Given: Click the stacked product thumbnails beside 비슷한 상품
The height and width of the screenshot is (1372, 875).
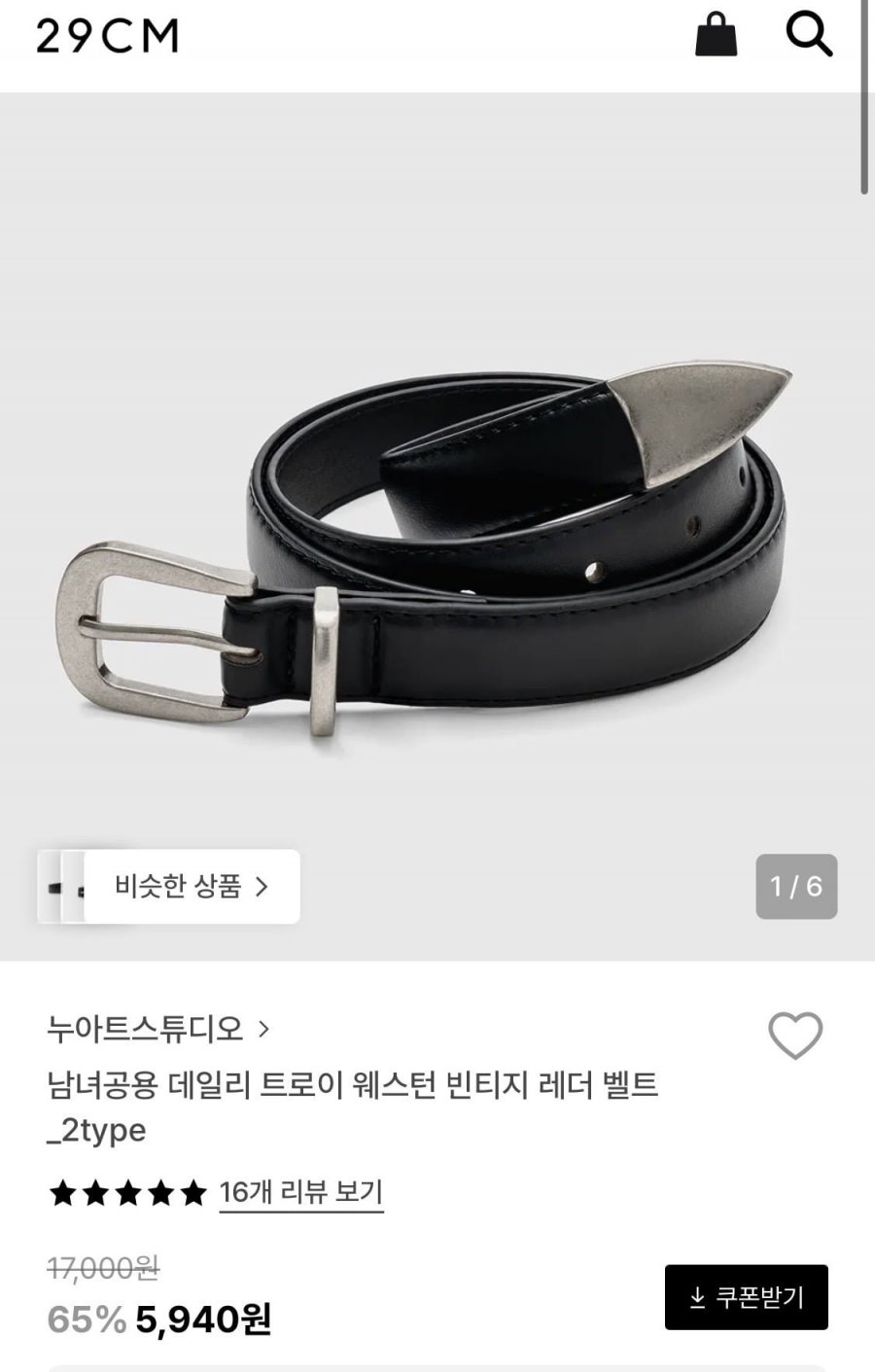Looking at the screenshot, I should (60, 887).
